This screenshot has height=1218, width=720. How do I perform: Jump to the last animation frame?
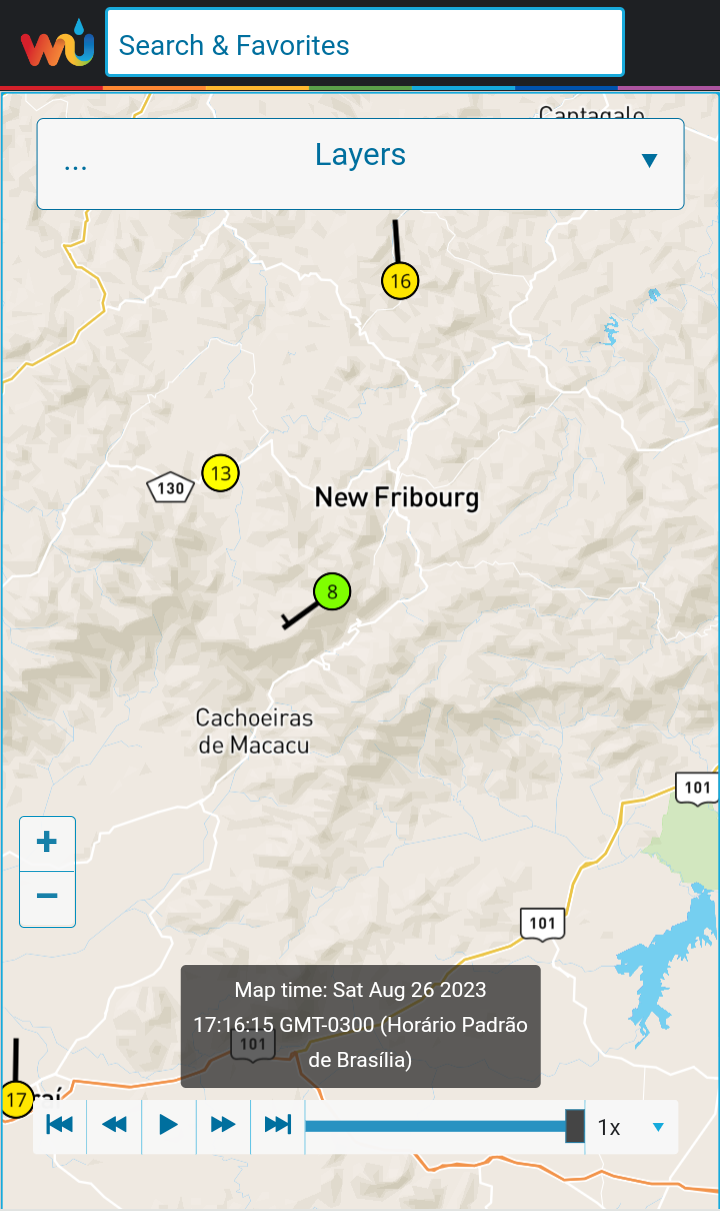tap(277, 1126)
